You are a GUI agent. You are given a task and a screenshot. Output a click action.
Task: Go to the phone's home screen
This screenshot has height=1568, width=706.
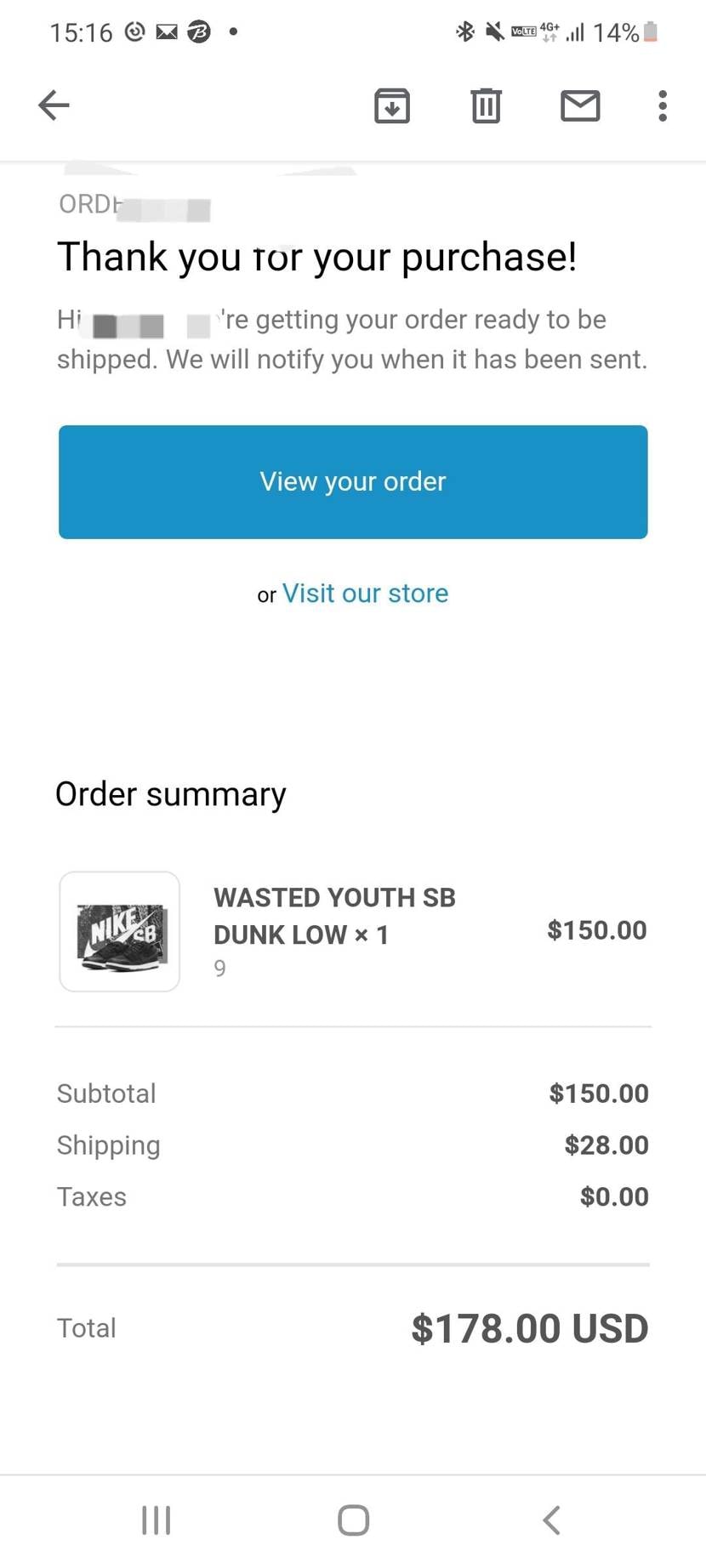353,1520
